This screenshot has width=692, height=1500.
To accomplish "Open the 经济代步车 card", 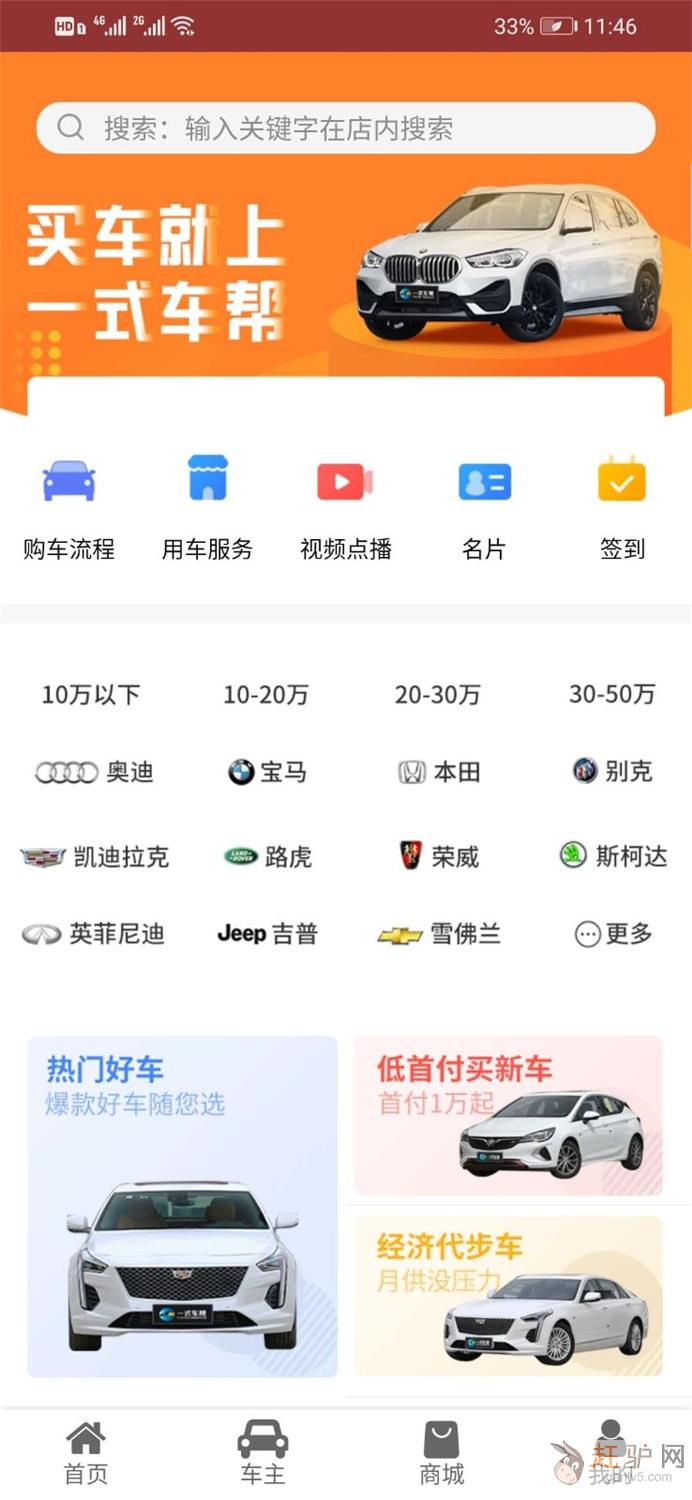I will (508, 1296).
